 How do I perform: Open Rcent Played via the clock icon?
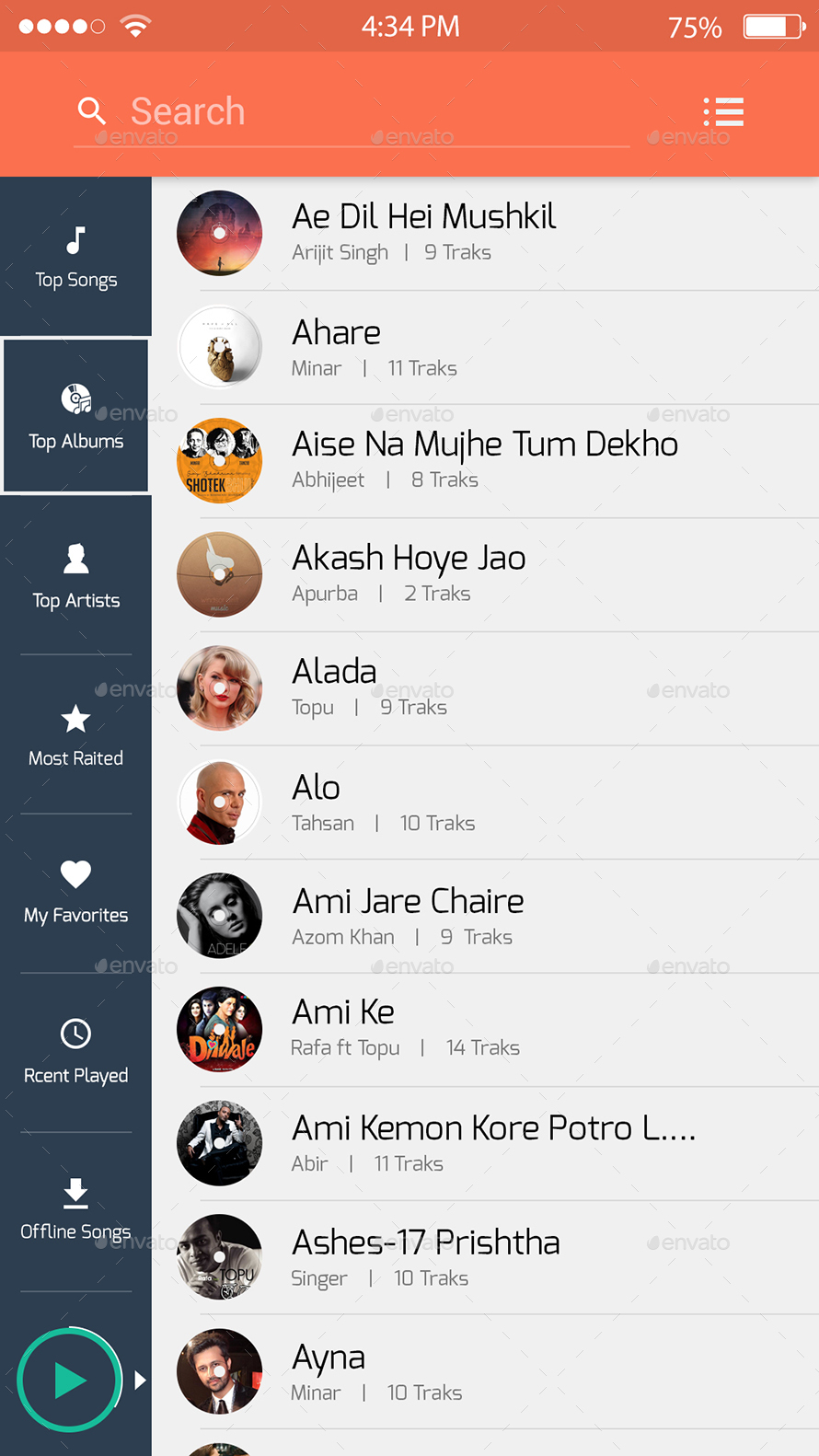click(x=75, y=1033)
